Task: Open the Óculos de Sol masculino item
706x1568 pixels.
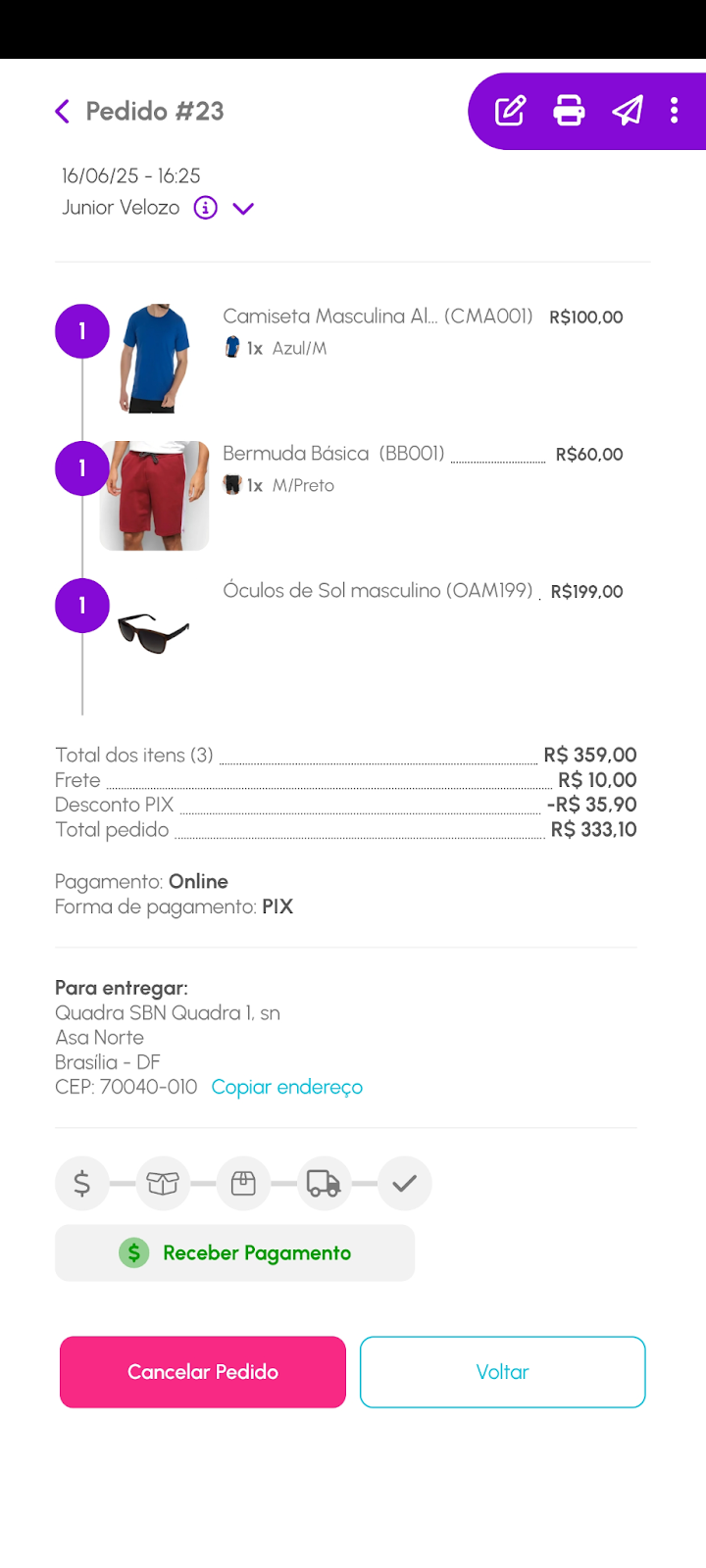Action: coord(378,591)
